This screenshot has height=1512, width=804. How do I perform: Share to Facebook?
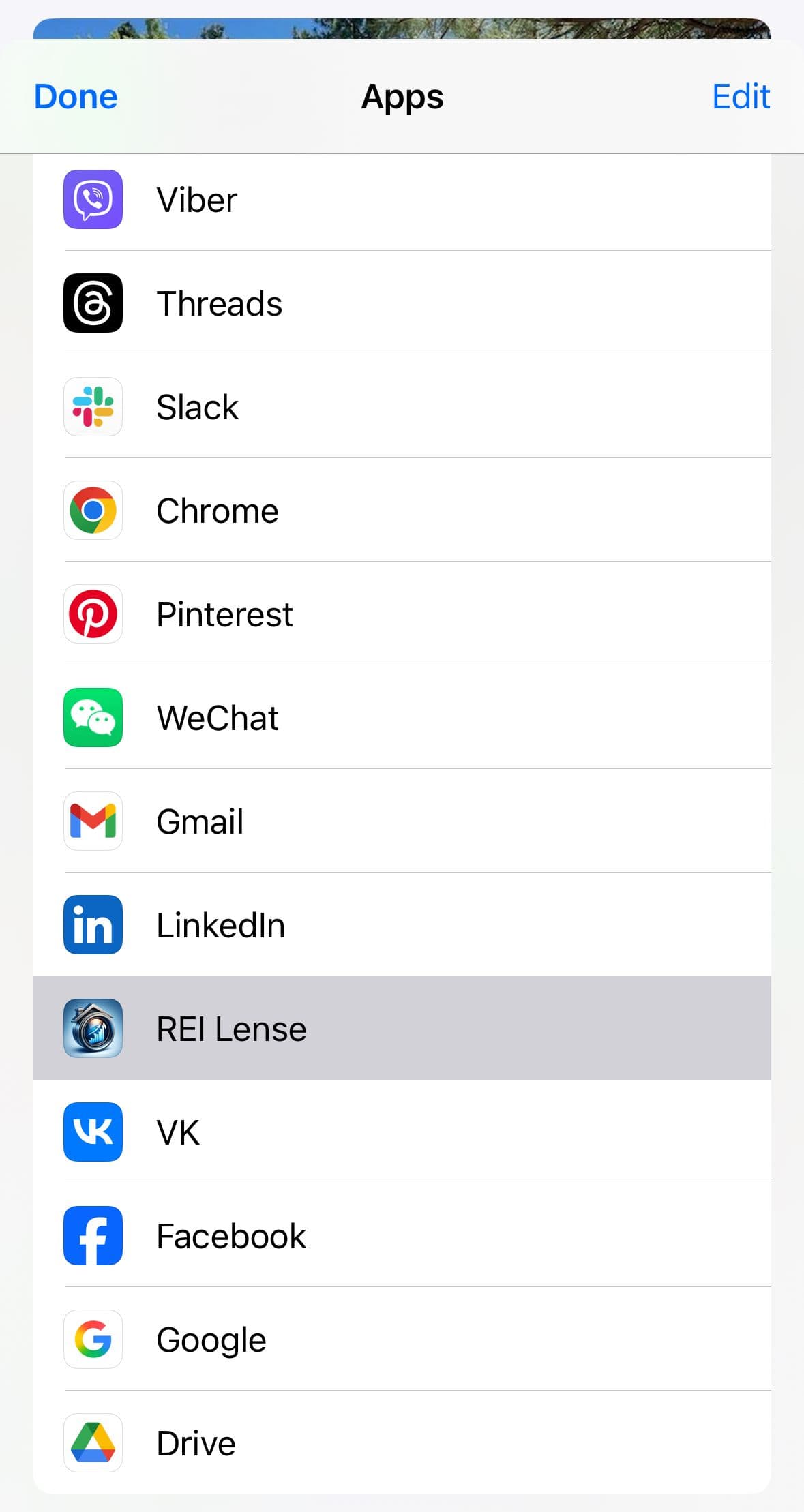402,1236
